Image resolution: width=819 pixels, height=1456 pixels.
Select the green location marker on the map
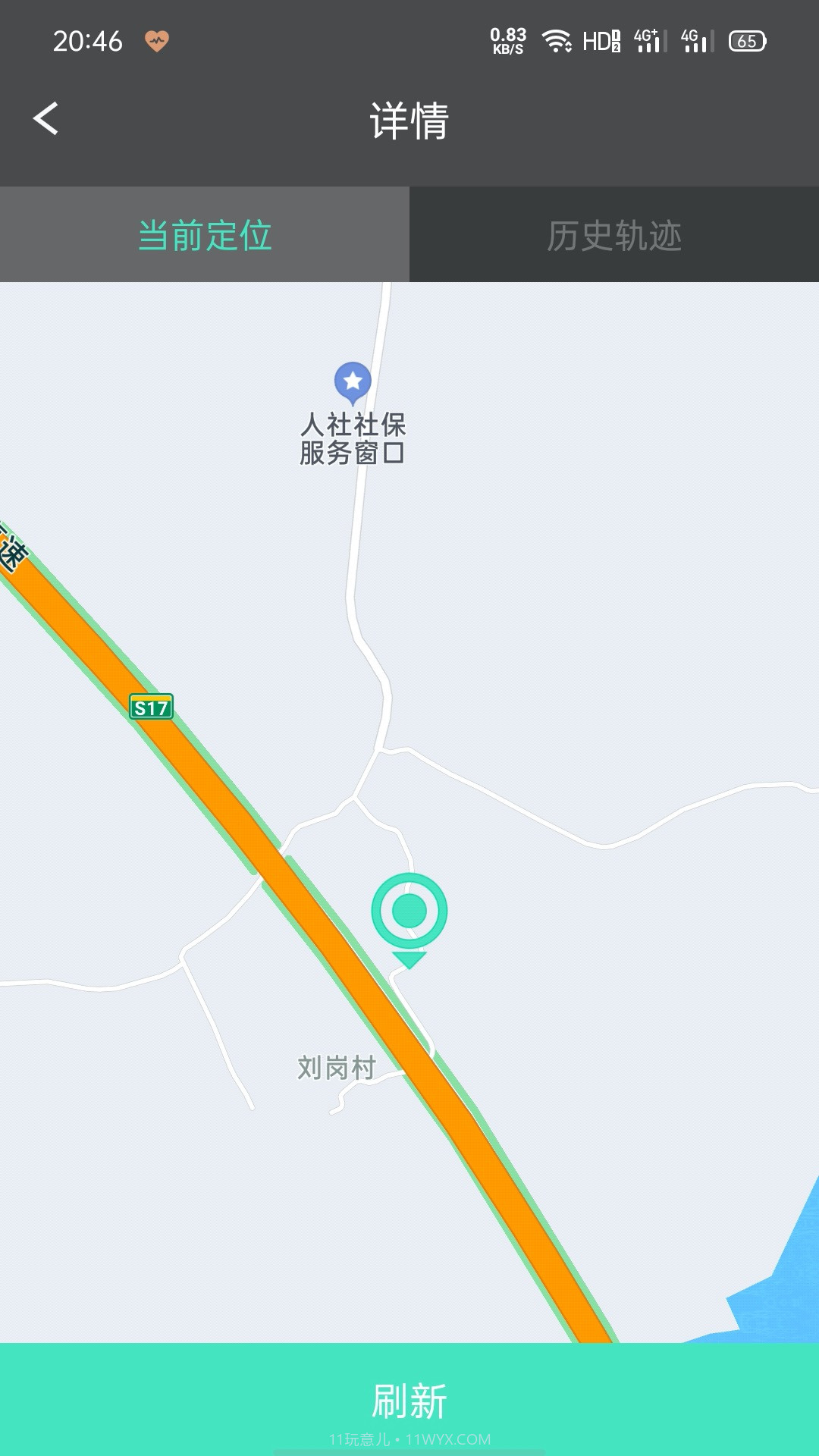point(409,910)
